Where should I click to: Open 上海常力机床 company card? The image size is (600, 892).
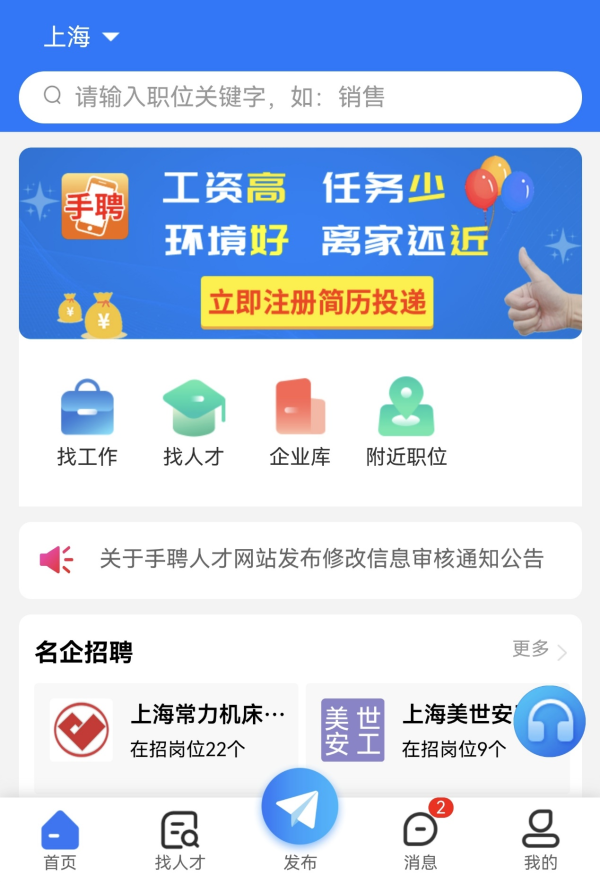(167, 731)
